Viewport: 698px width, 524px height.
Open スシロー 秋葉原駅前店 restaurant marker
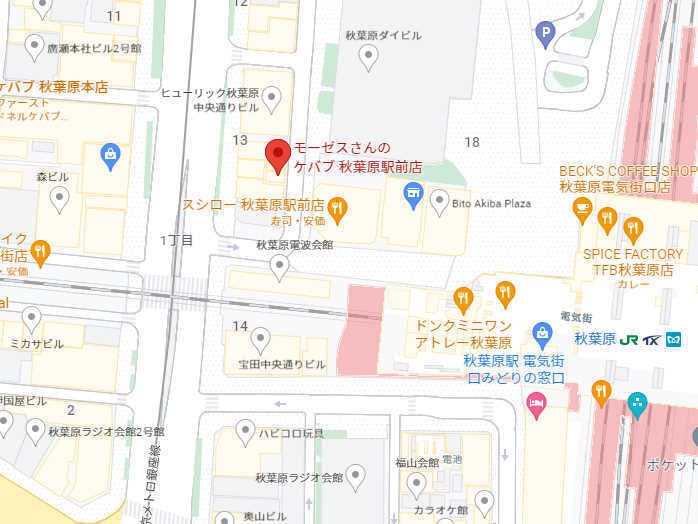(x=337, y=211)
